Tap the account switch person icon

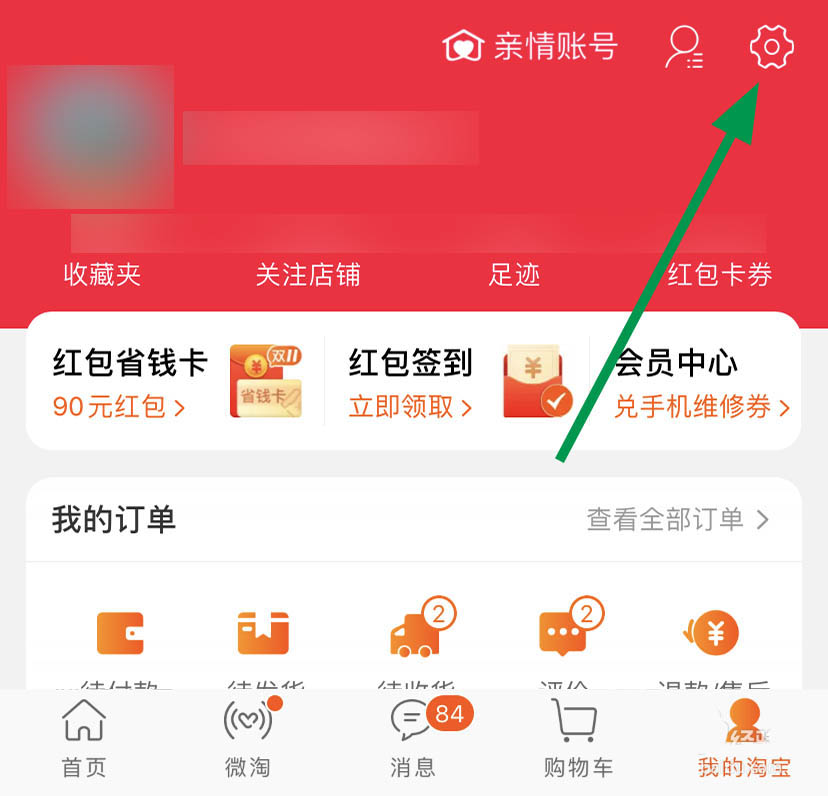(x=684, y=47)
